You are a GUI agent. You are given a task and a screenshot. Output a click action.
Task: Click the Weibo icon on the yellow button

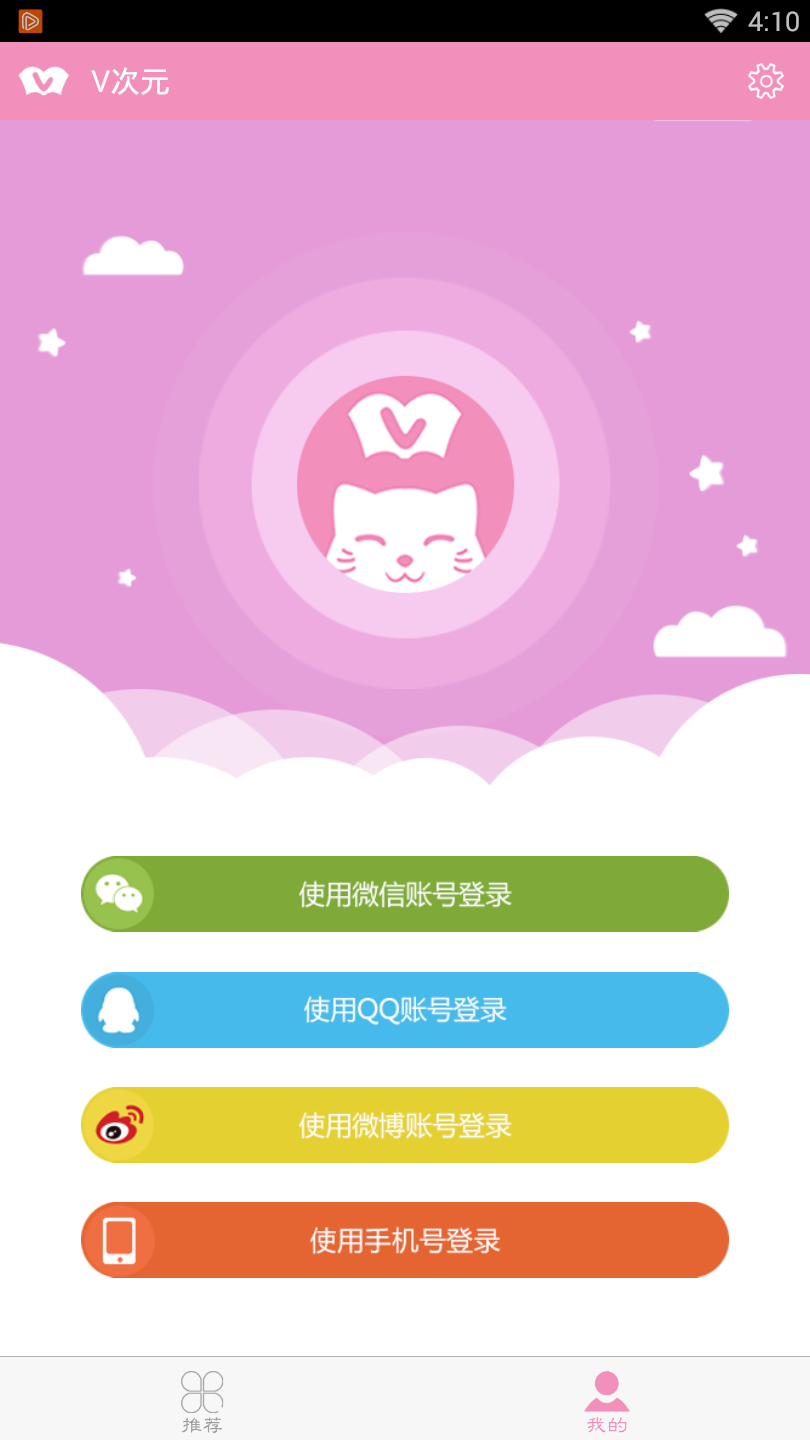pos(118,1124)
